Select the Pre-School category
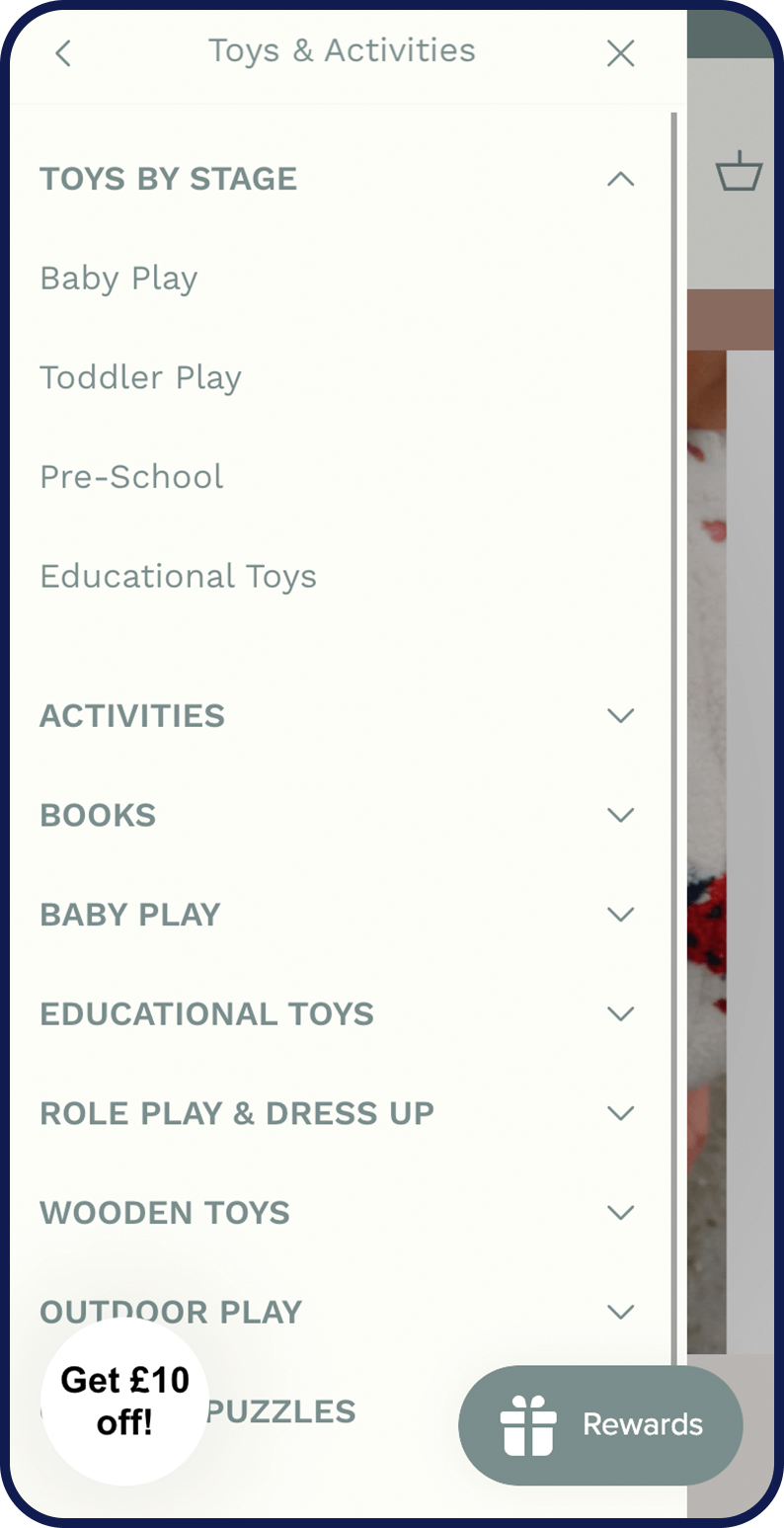 click(131, 477)
